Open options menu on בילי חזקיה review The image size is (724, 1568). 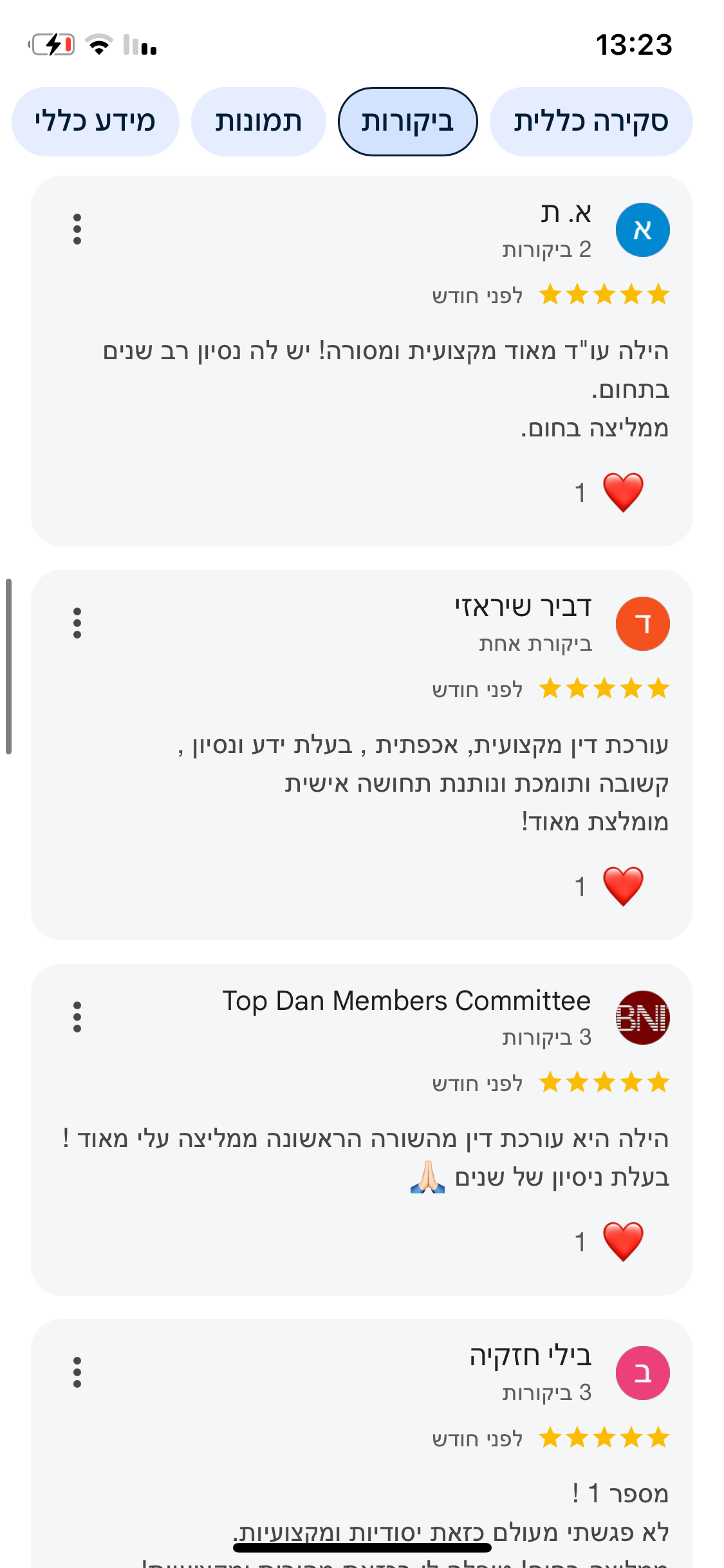click(77, 1372)
